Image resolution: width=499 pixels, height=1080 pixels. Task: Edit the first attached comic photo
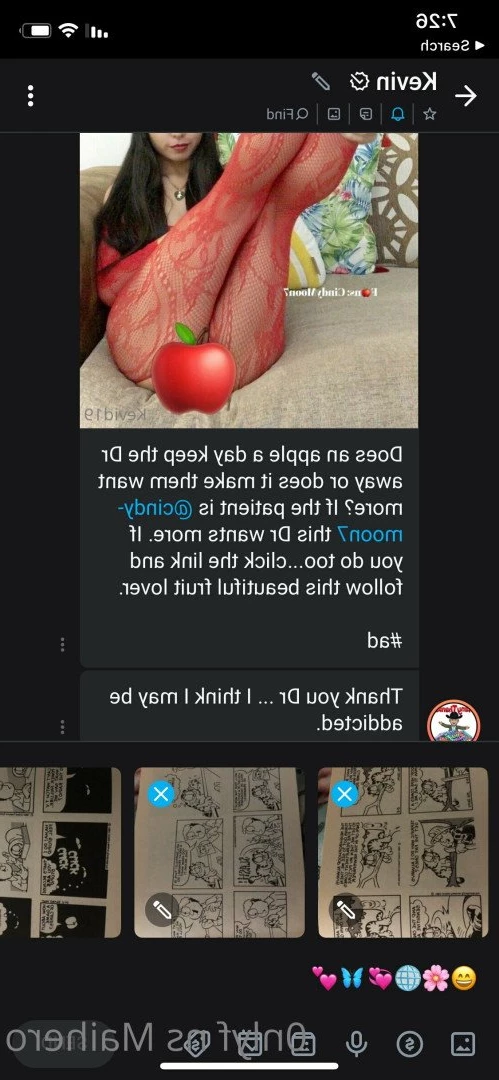click(345, 911)
